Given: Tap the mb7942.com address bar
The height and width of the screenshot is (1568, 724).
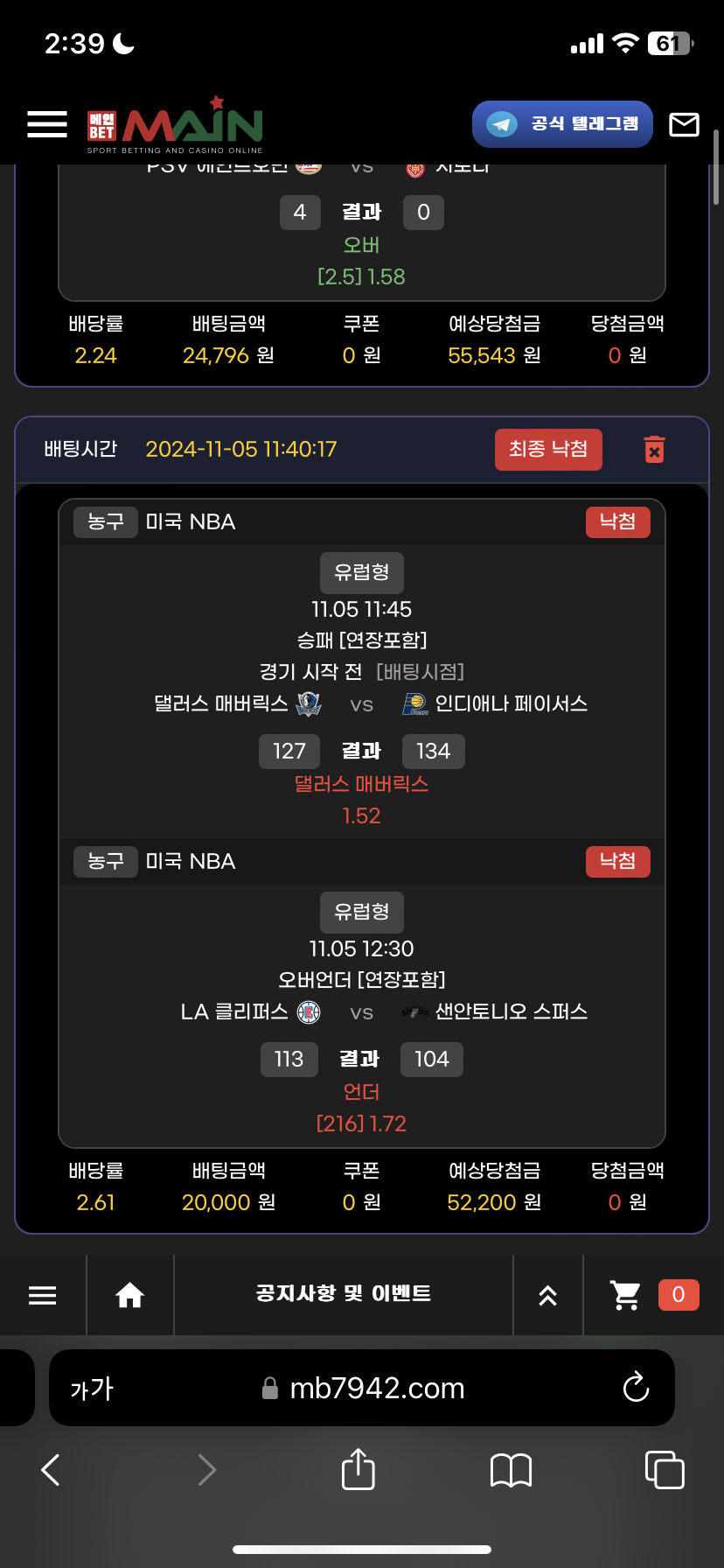Looking at the screenshot, I should (376, 1389).
